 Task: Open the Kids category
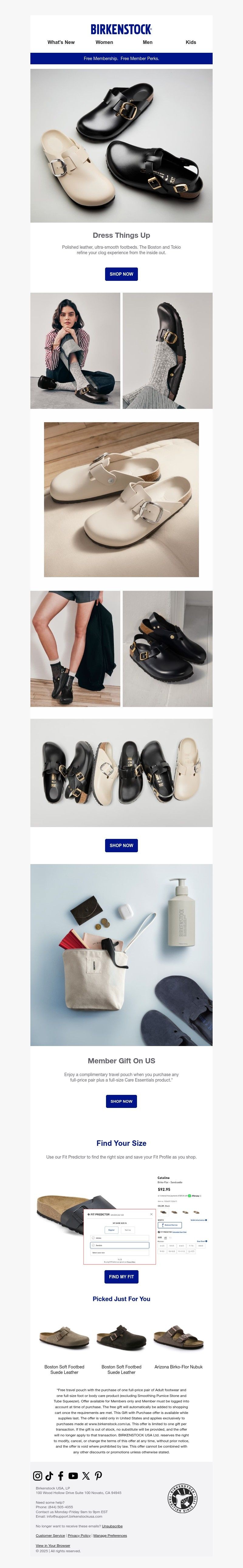pos(191,42)
